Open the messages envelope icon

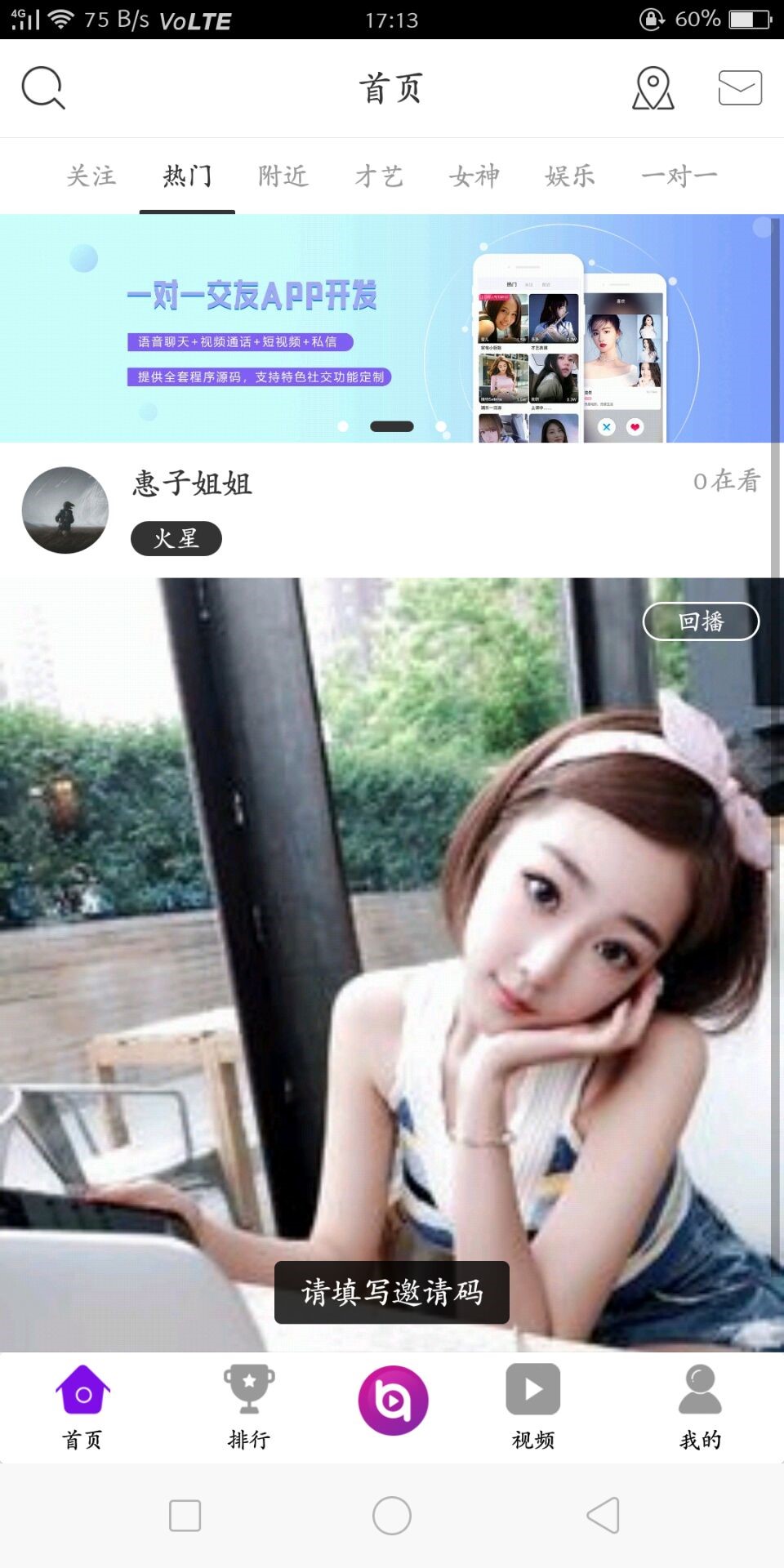coord(740,88)
